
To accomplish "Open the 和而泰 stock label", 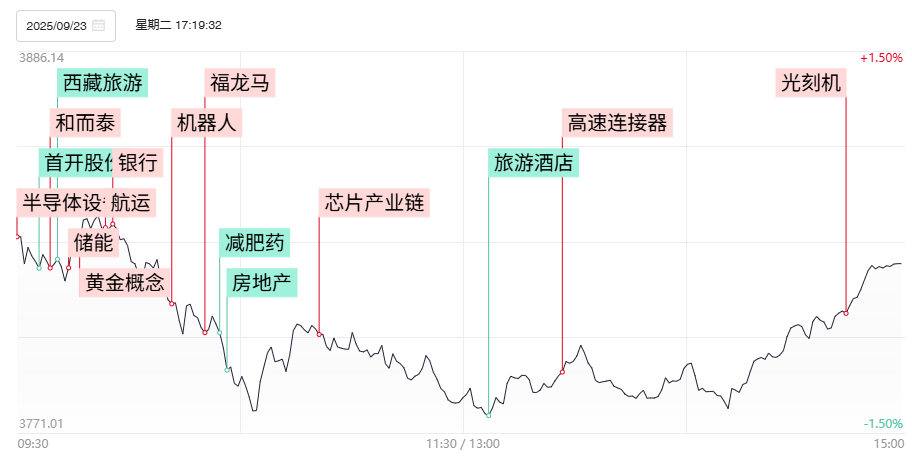I will click(85, 123).
